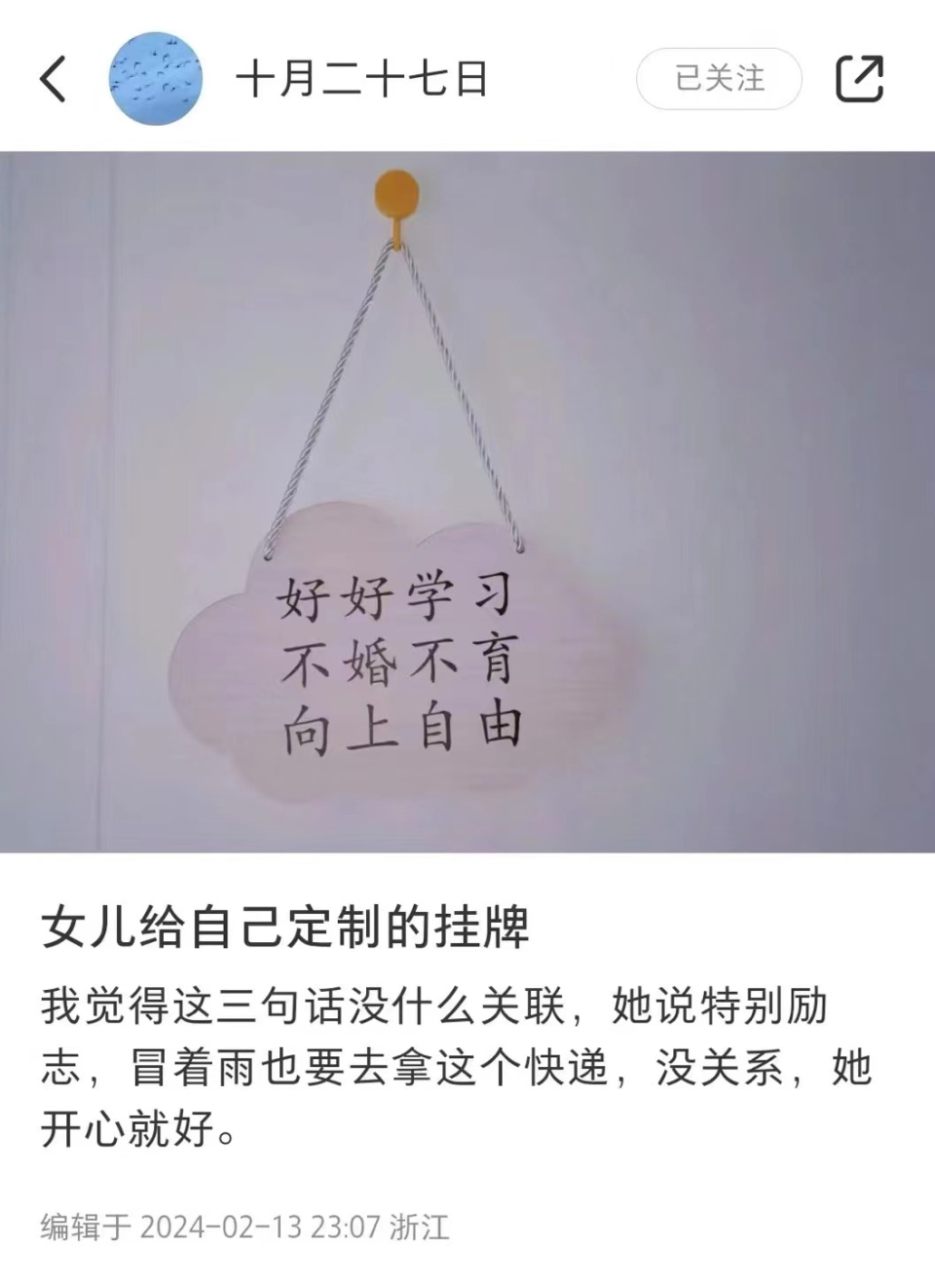Tap the 已关注 following button
The width and height of the screenshot is (935, 1288).
coord(719,79)
